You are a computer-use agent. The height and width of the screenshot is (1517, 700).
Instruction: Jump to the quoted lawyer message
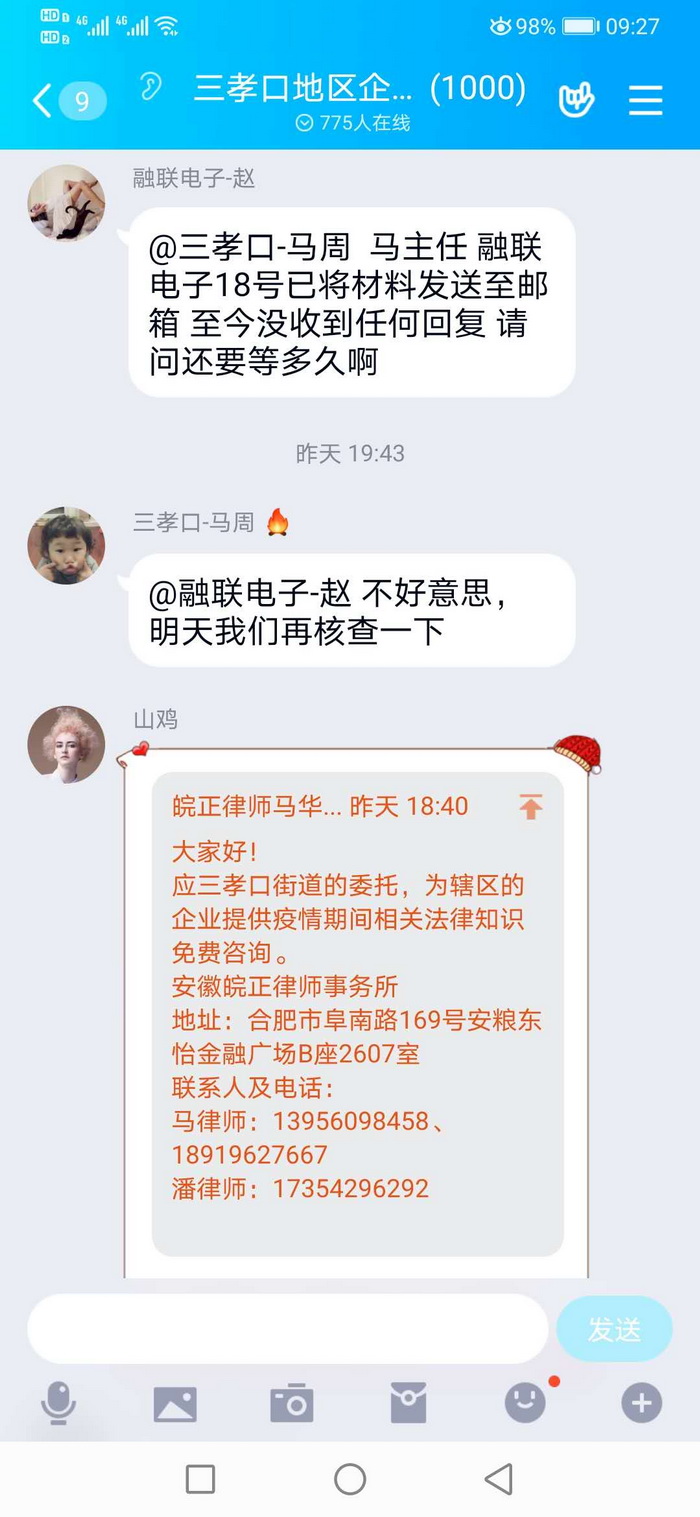pyautogui.click(x=530, y=807)
